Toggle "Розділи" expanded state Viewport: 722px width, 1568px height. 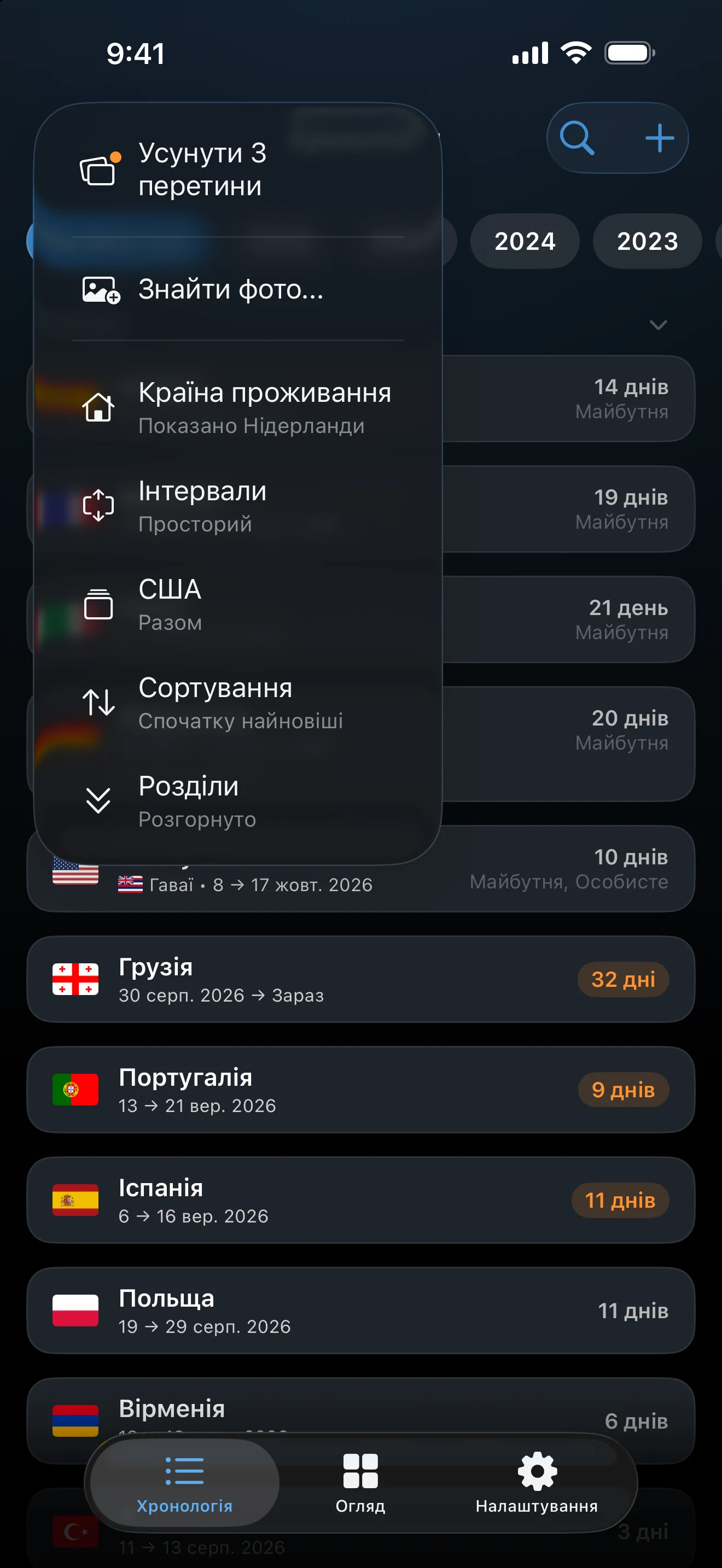(237, 801)
